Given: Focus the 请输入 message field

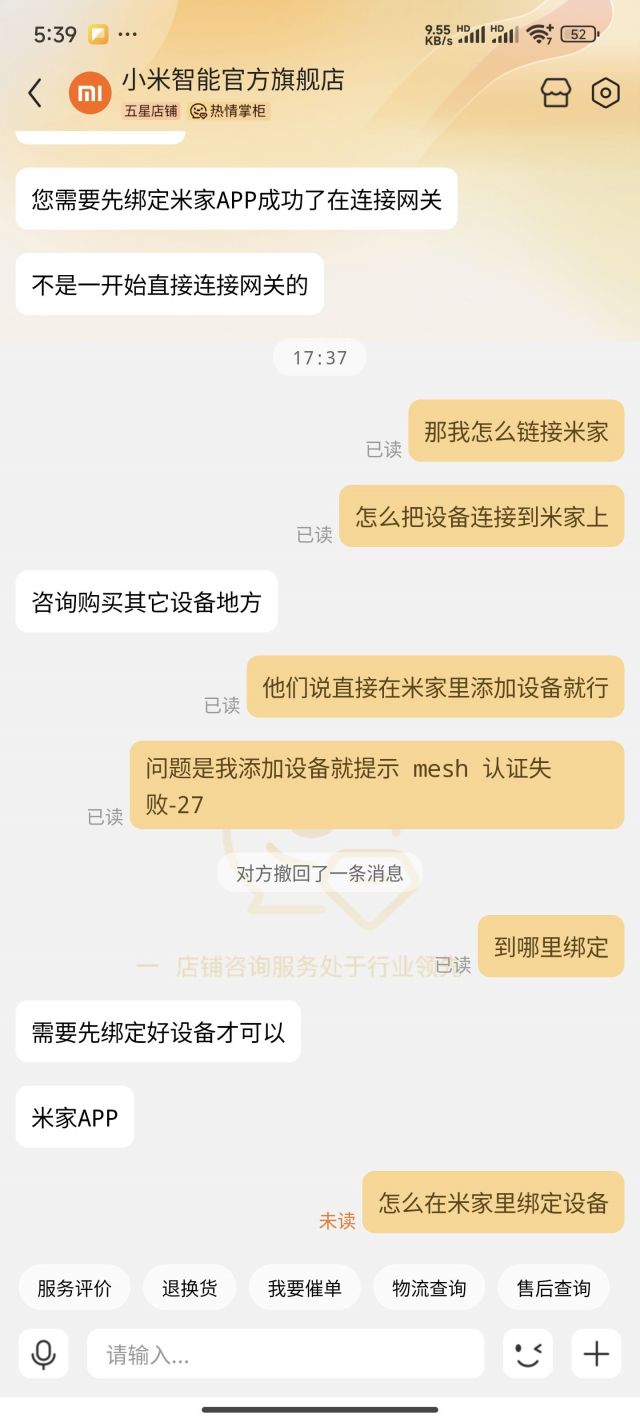Looking at the screenshot, I should (285, 1354).
